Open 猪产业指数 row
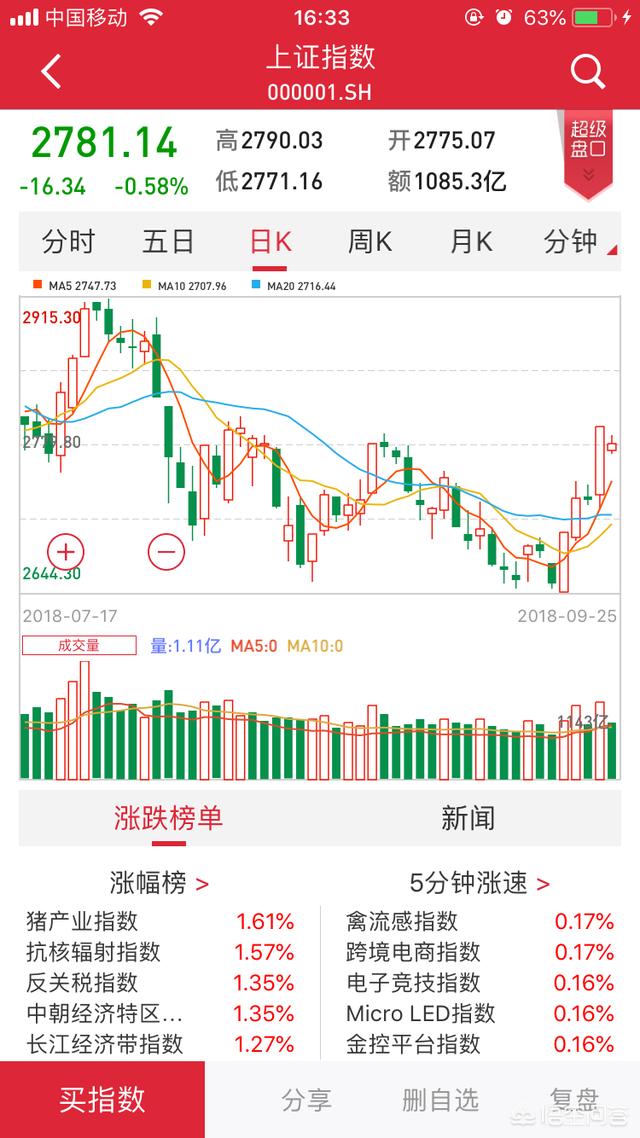This screenshot has height=1138, width=640. point(160,922)
